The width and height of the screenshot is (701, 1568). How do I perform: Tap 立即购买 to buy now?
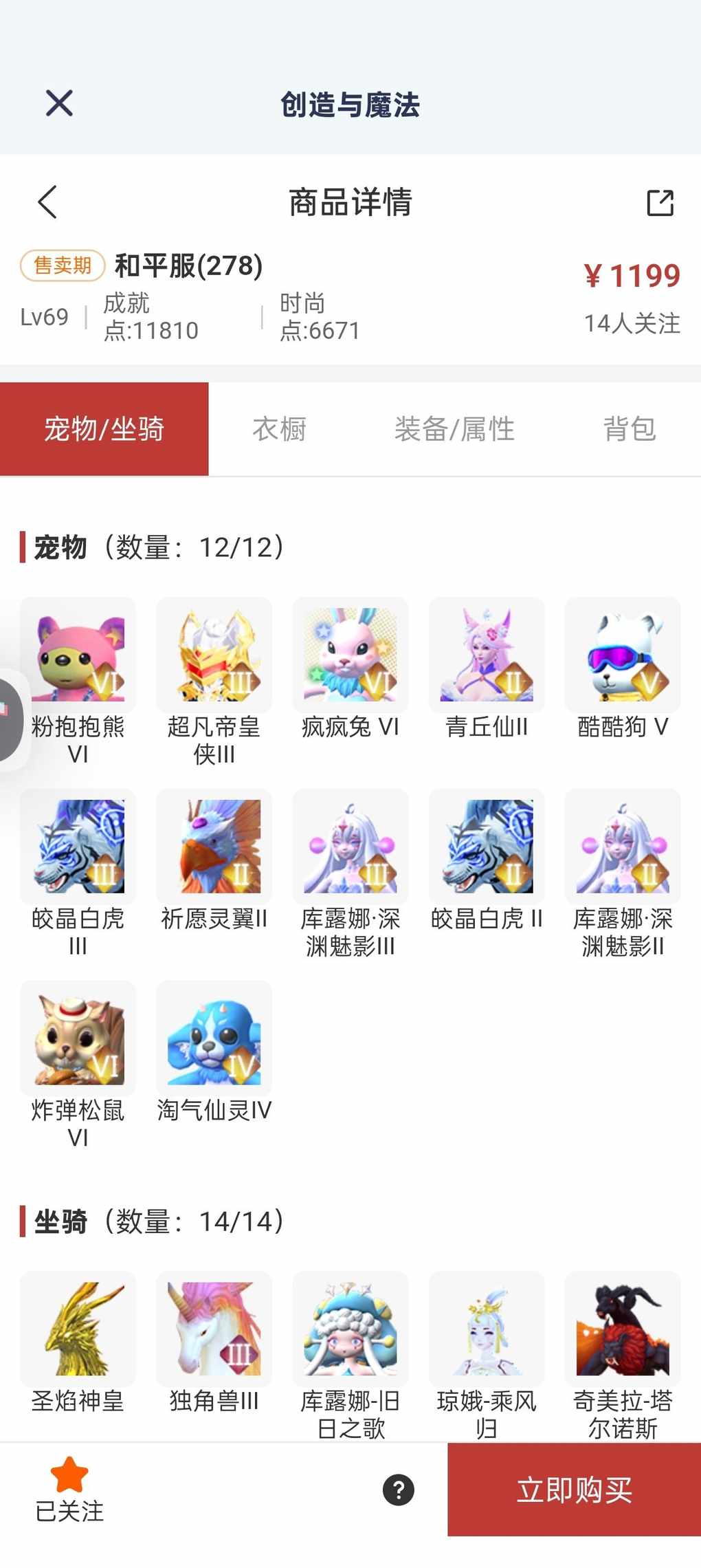coord(574,1490)
